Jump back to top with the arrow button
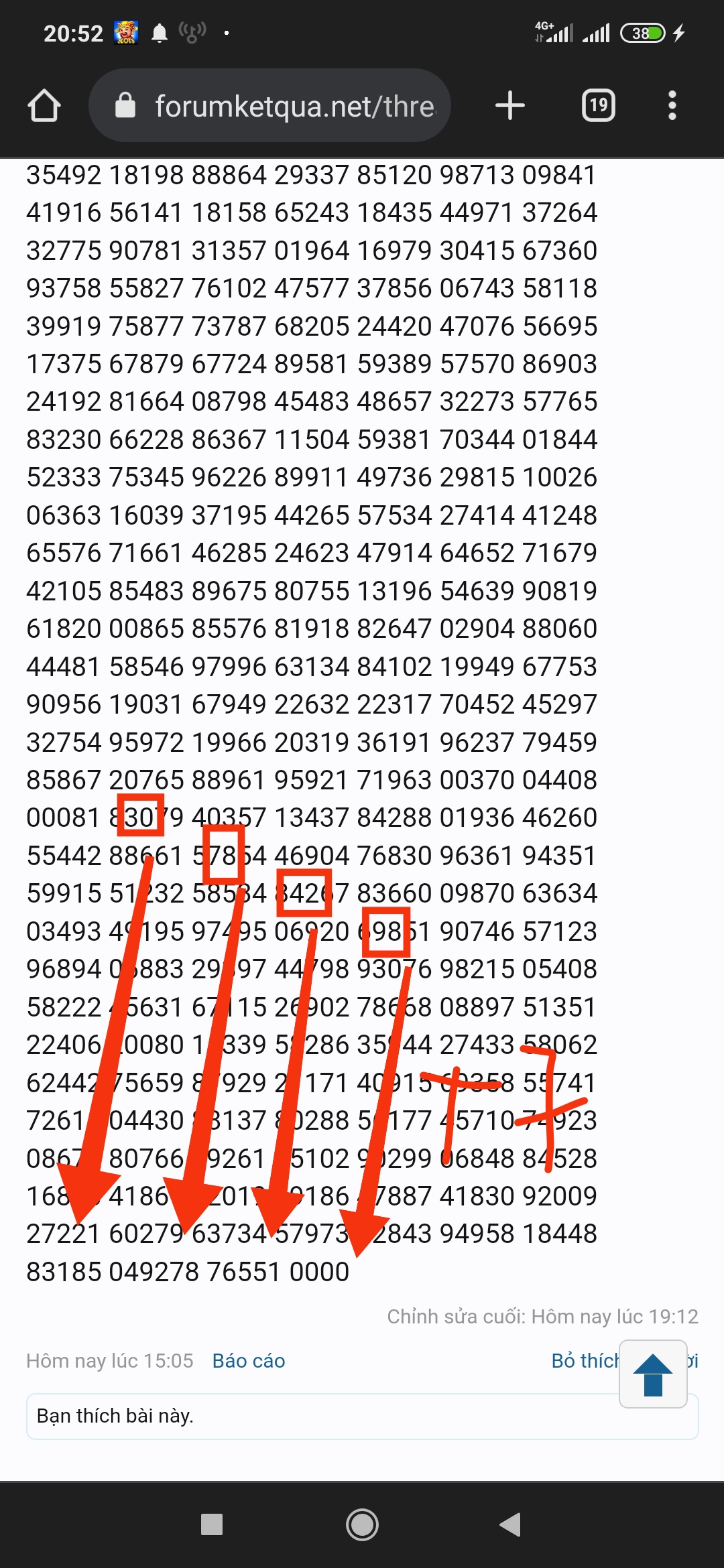Screen dimensions: 724x1568 coord(653,1374)
